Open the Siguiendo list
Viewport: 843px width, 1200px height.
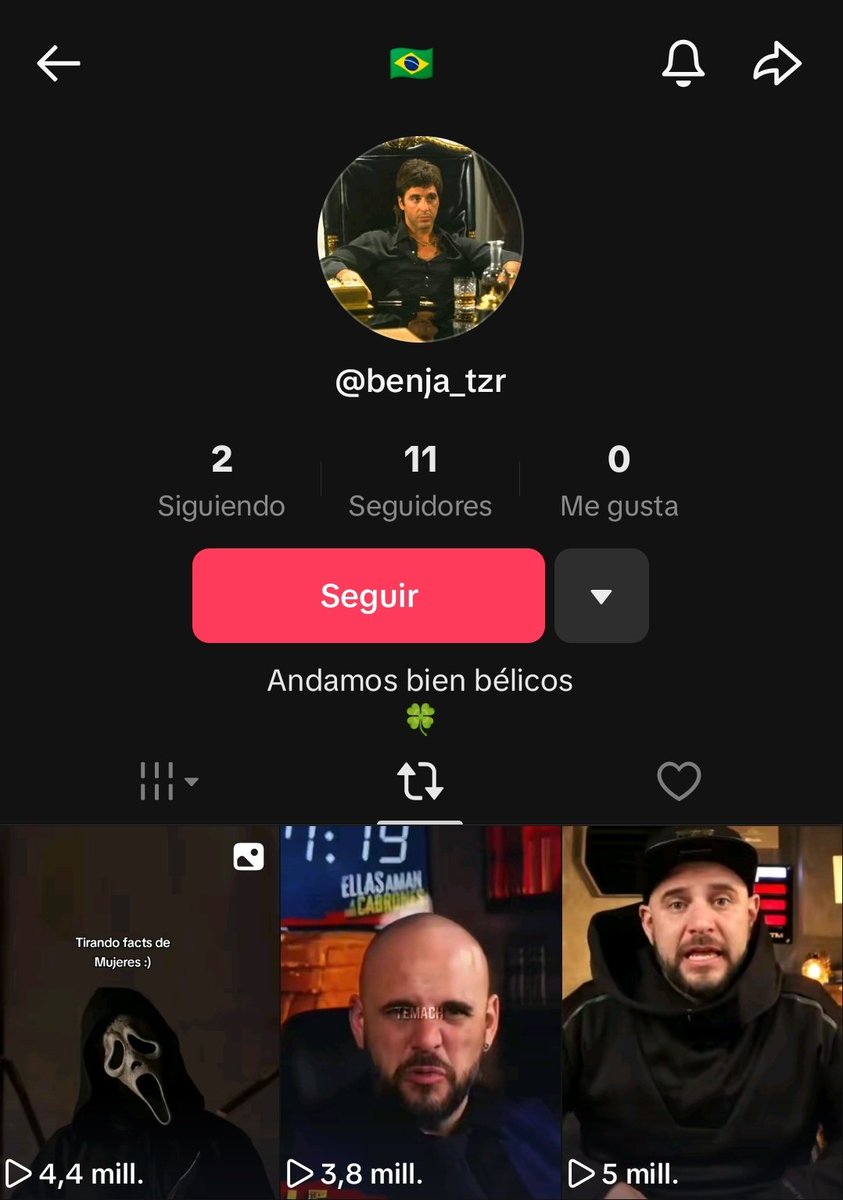click(x=221, y=481)
